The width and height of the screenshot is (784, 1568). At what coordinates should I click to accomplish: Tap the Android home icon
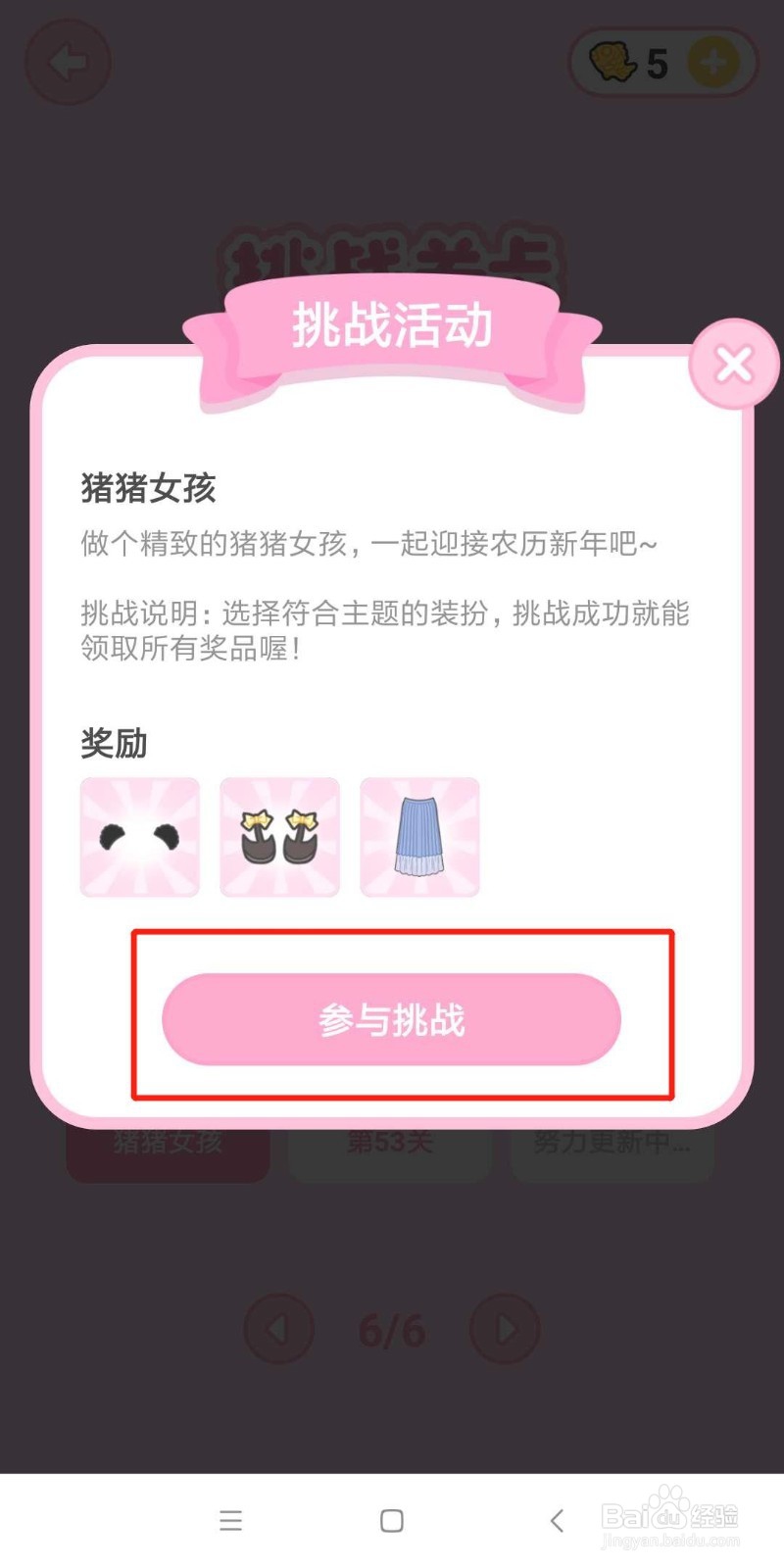(390, 1520)
